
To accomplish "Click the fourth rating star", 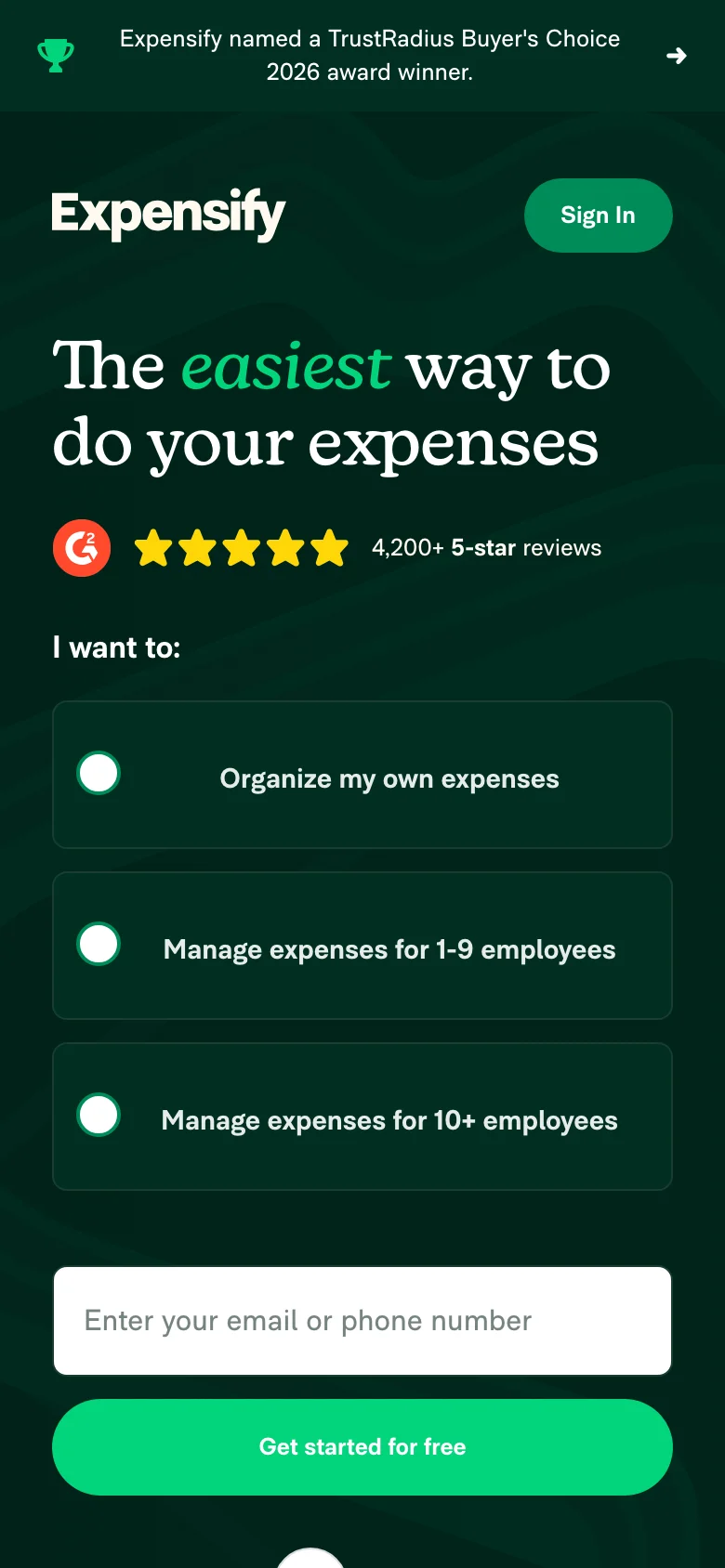I will [x=285, y=547].
